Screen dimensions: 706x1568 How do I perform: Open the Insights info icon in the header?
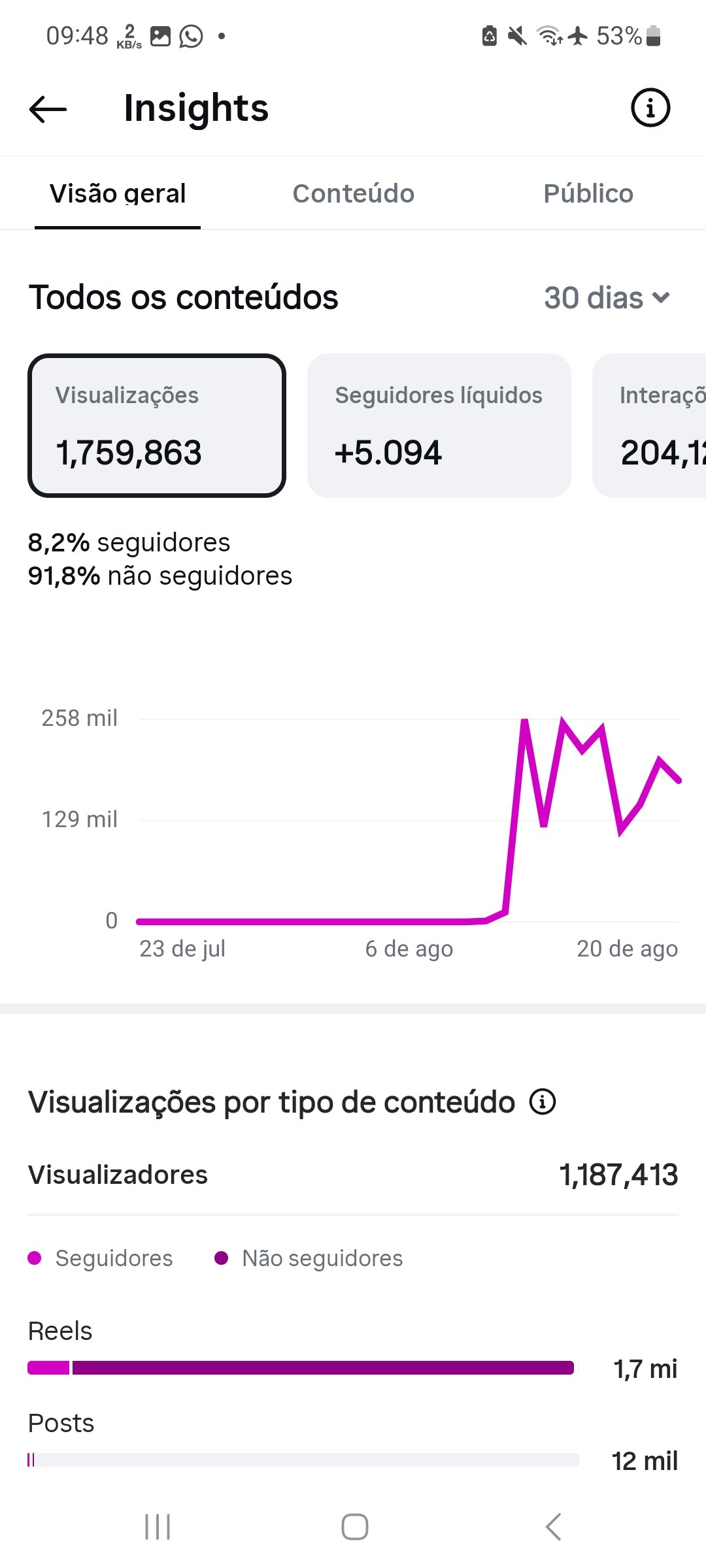click(650, 108)
